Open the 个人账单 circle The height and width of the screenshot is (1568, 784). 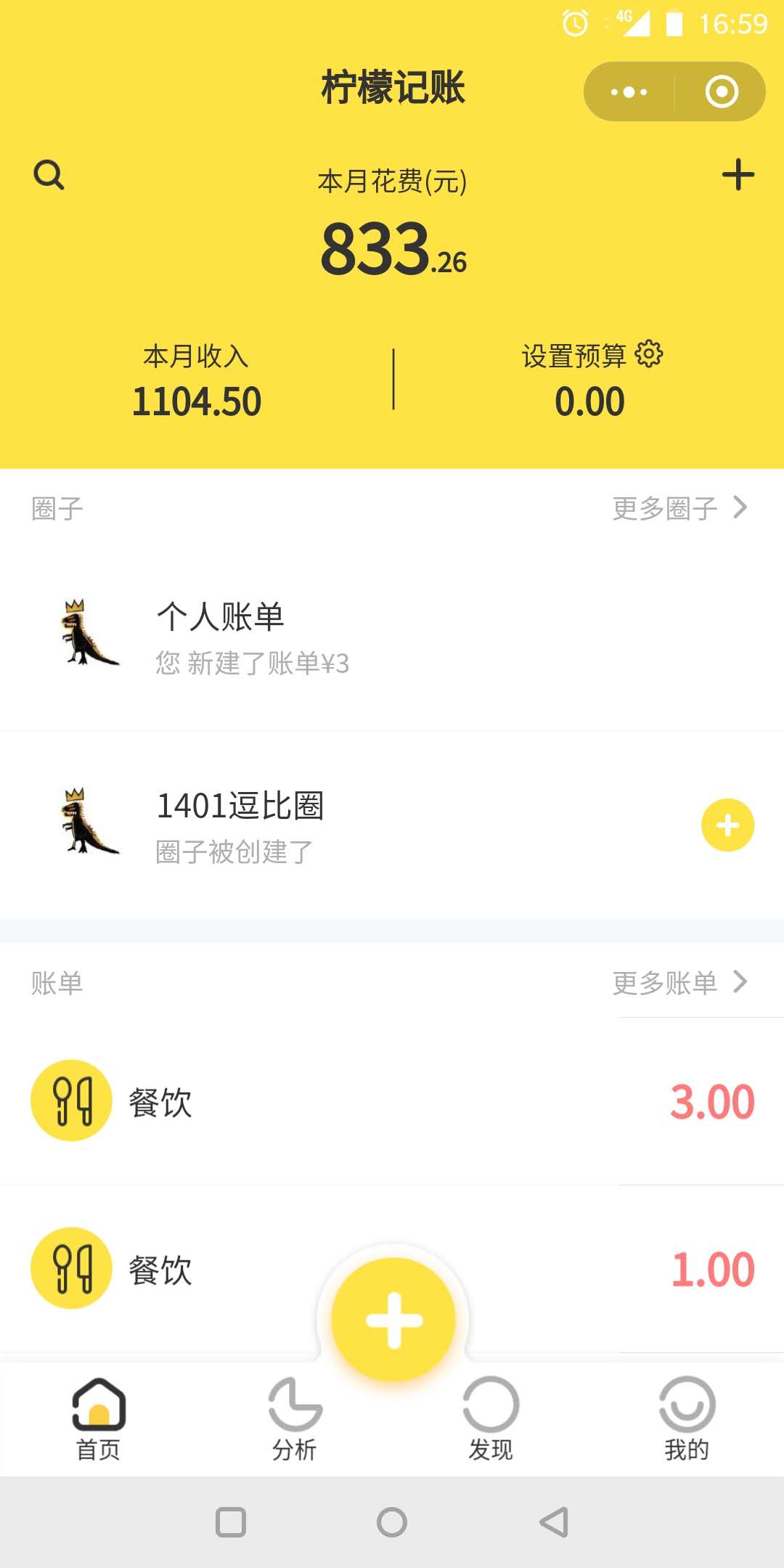point(392,637)
